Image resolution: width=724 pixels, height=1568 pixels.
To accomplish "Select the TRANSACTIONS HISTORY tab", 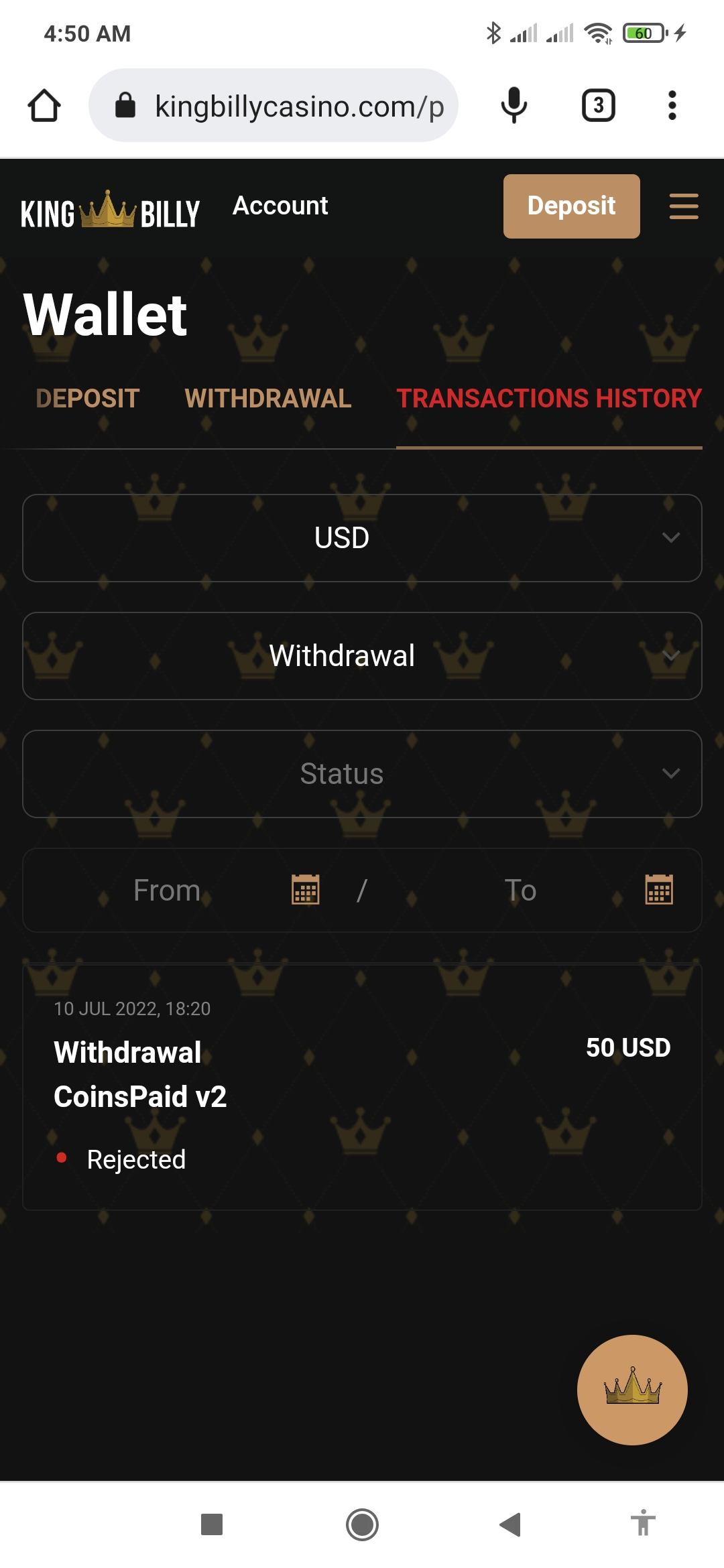I will (549, 399).
